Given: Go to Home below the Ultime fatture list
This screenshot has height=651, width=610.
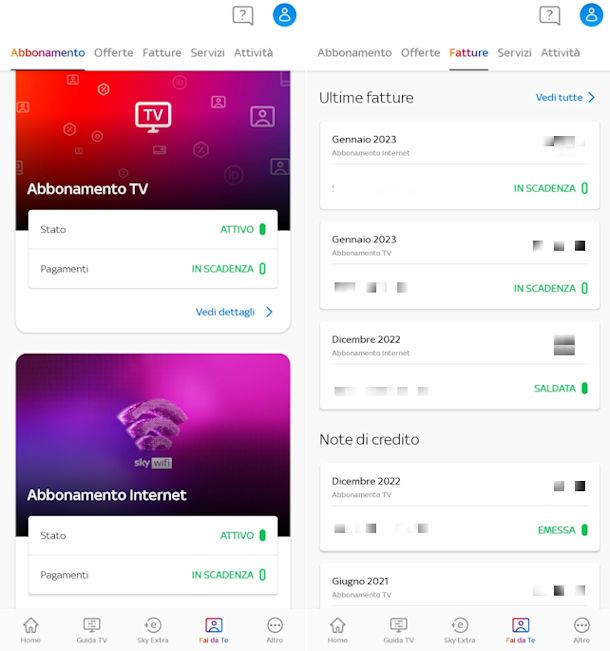Looking at the screenshot, I should [x=337, y=630].
